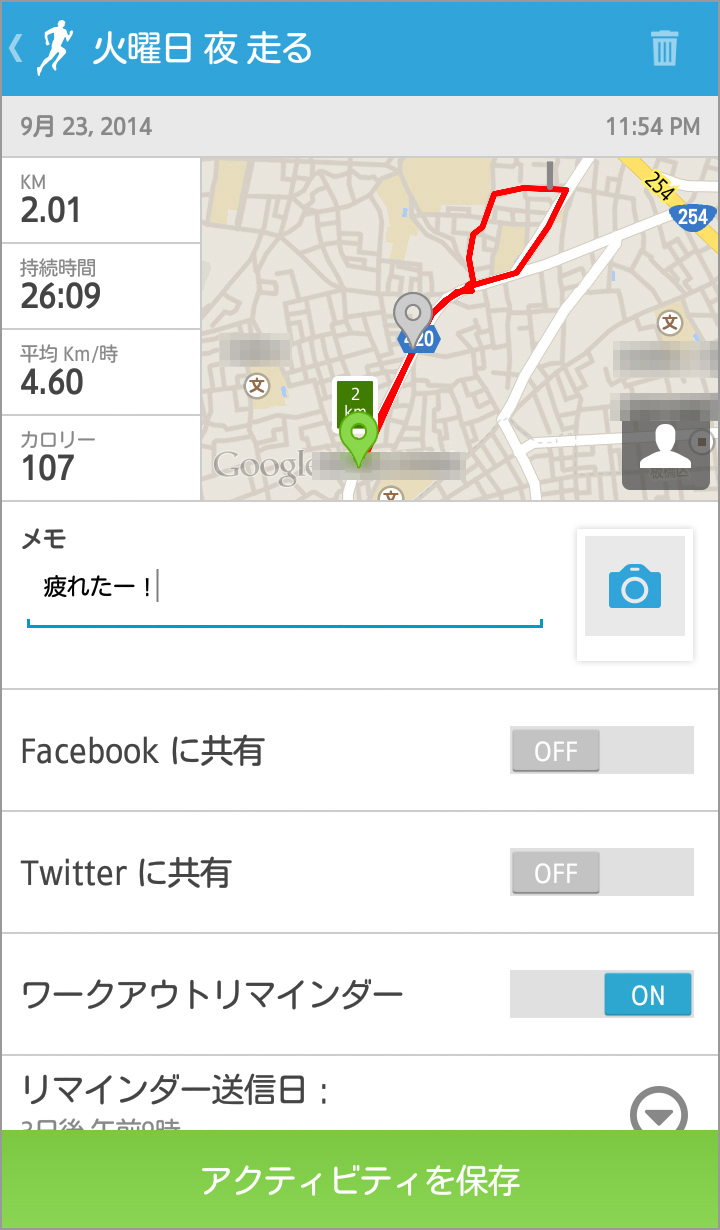Go back using the top-left arrow

16,48
